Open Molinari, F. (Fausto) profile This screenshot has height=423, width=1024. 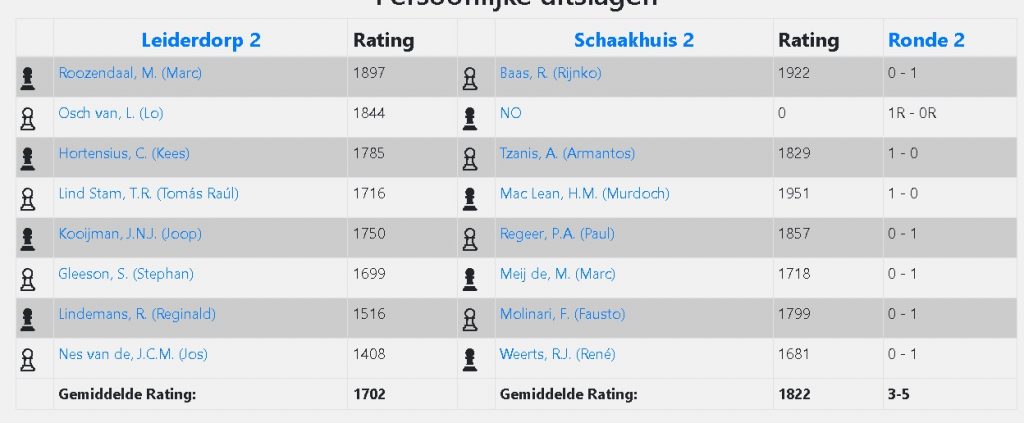coord(562,314)
